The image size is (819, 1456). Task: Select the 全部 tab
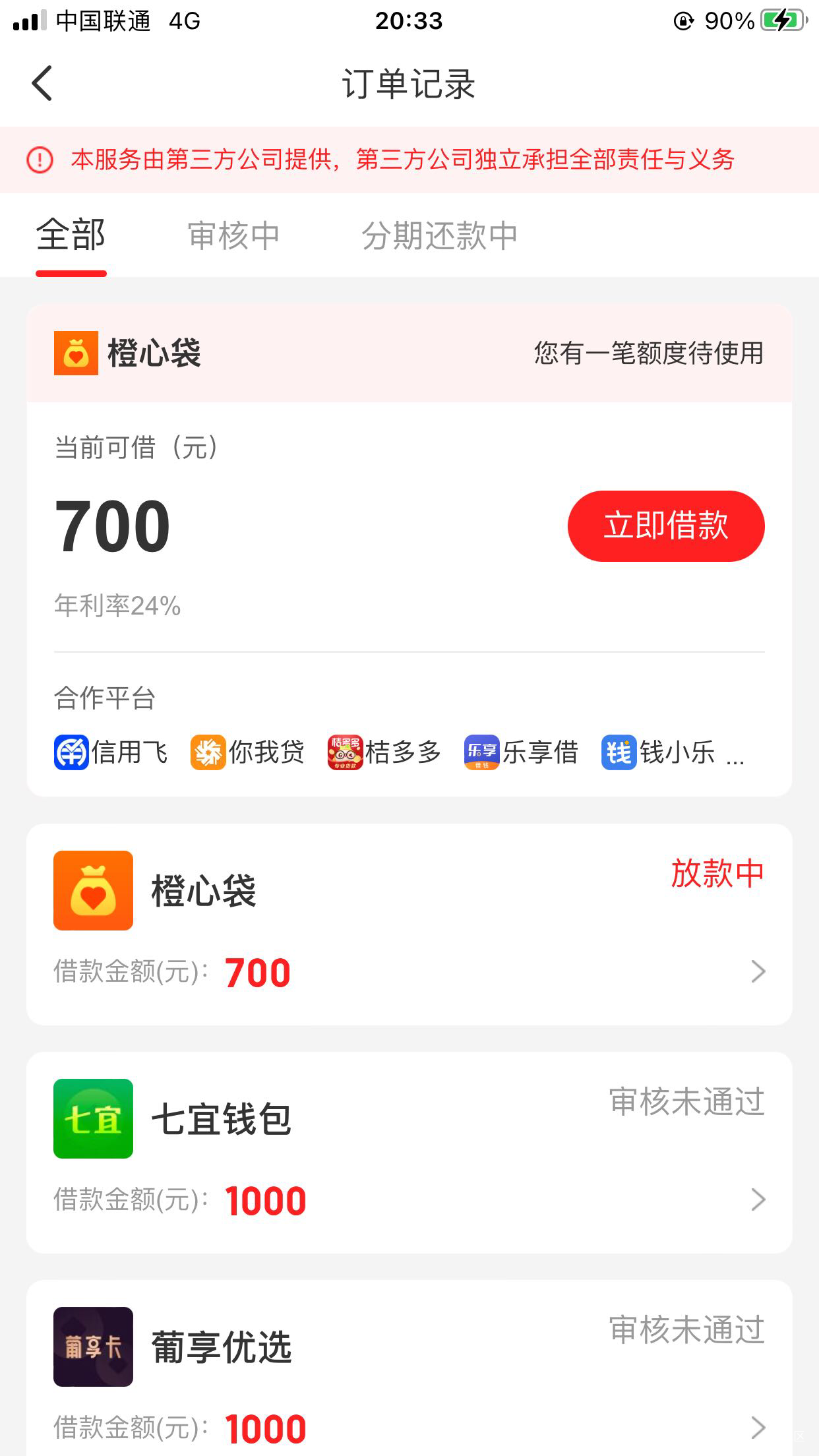71,235
